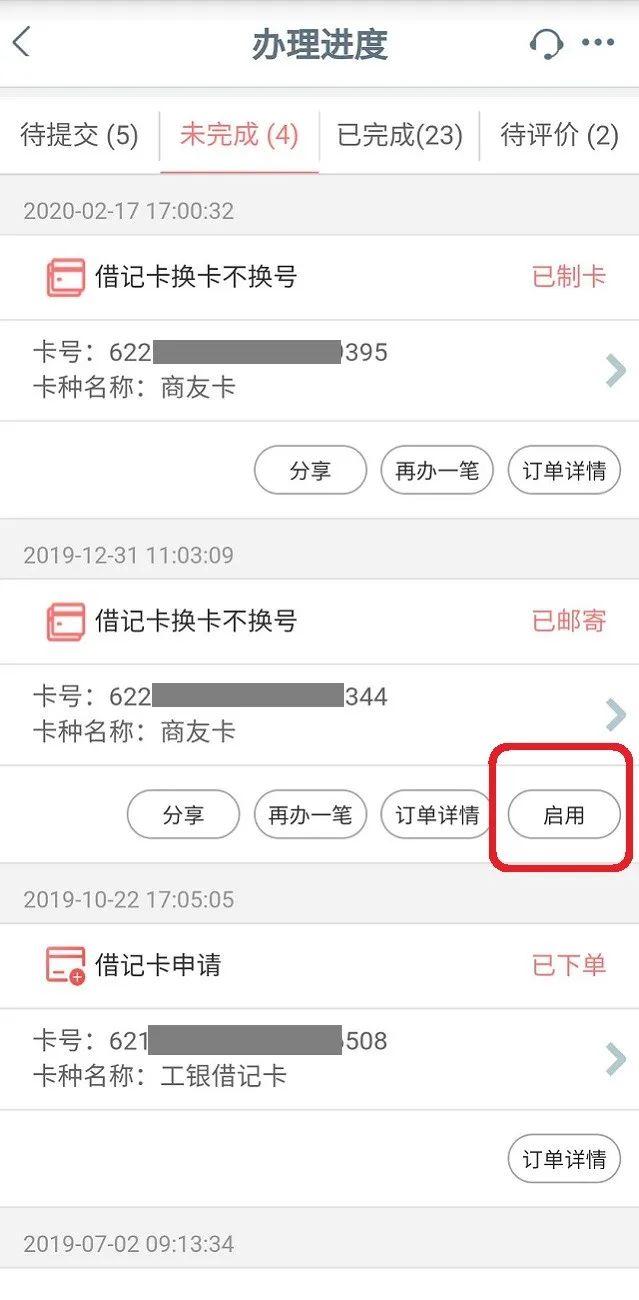Go back using the top-left arrow
The image size is (639, 1300).
21,44
